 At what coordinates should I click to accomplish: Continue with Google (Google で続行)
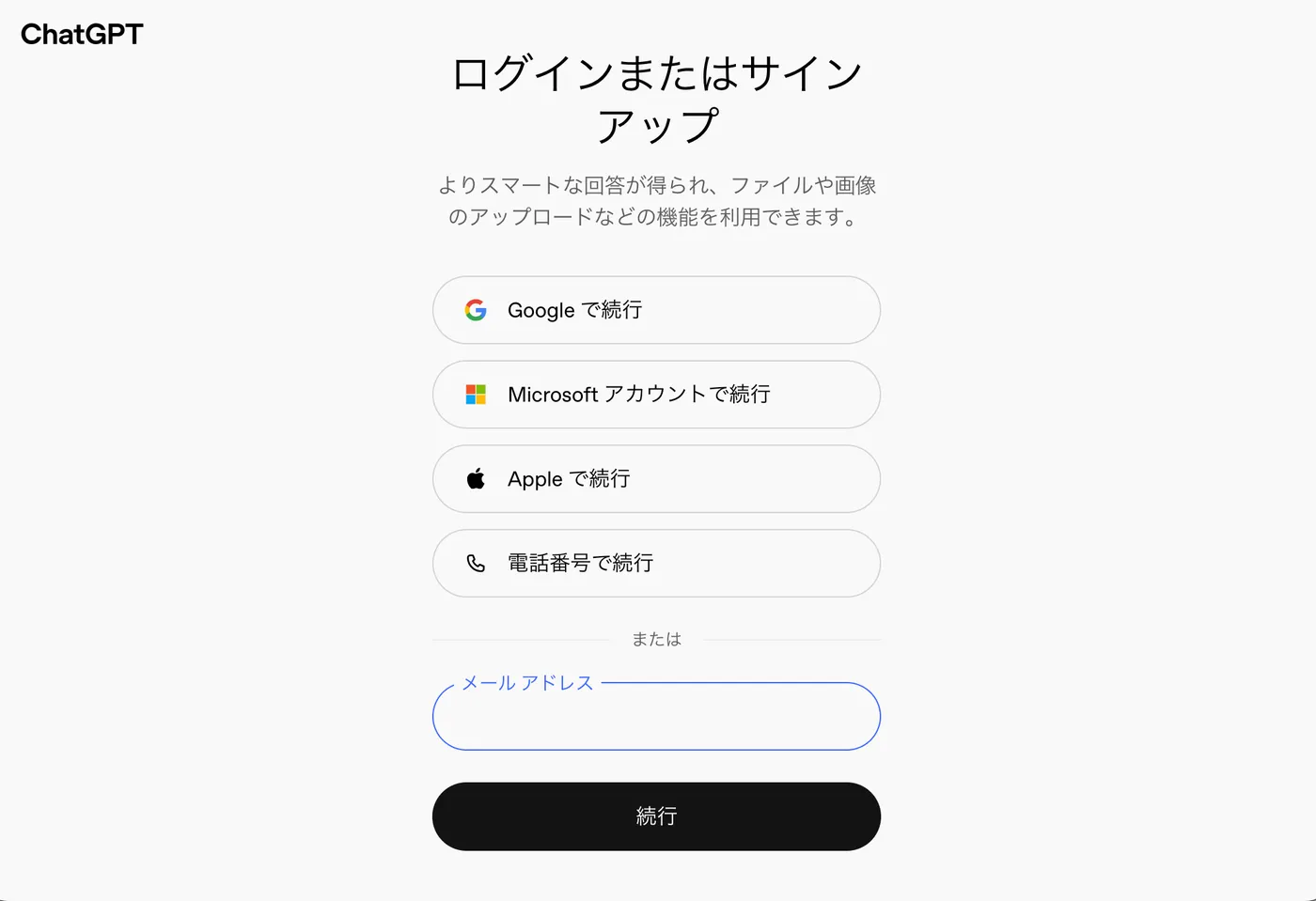[656, 310]
